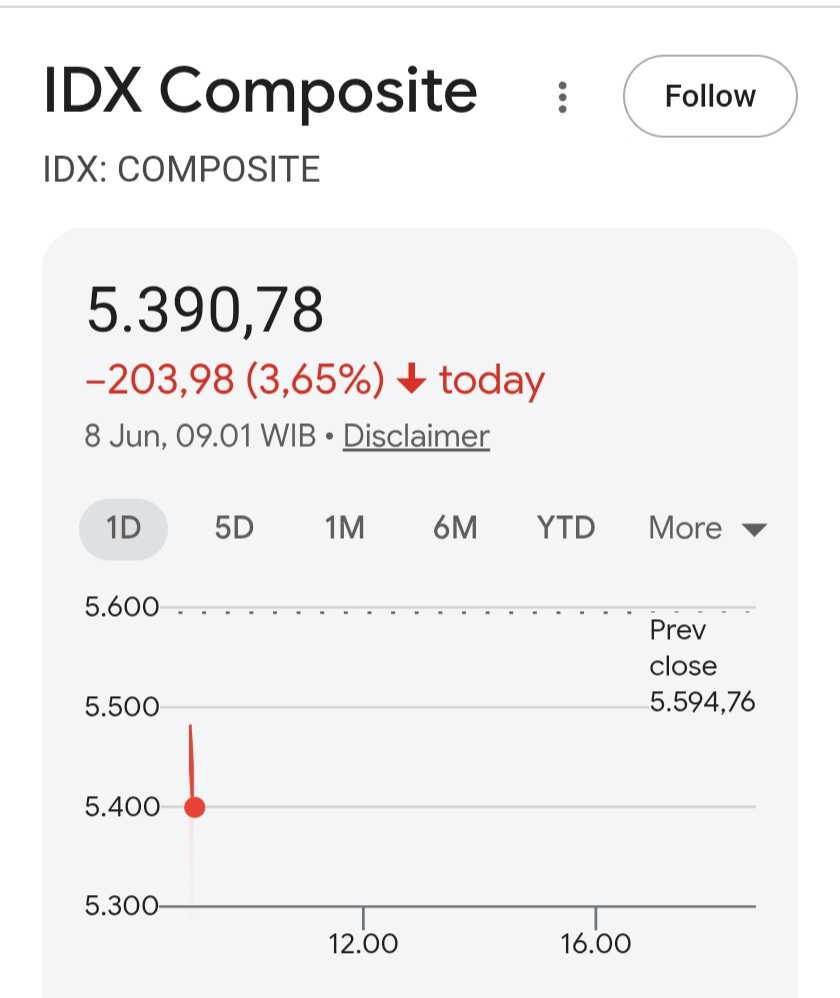Switch to the 1M chart range
The image size is (840, 998).
[344, 528]
